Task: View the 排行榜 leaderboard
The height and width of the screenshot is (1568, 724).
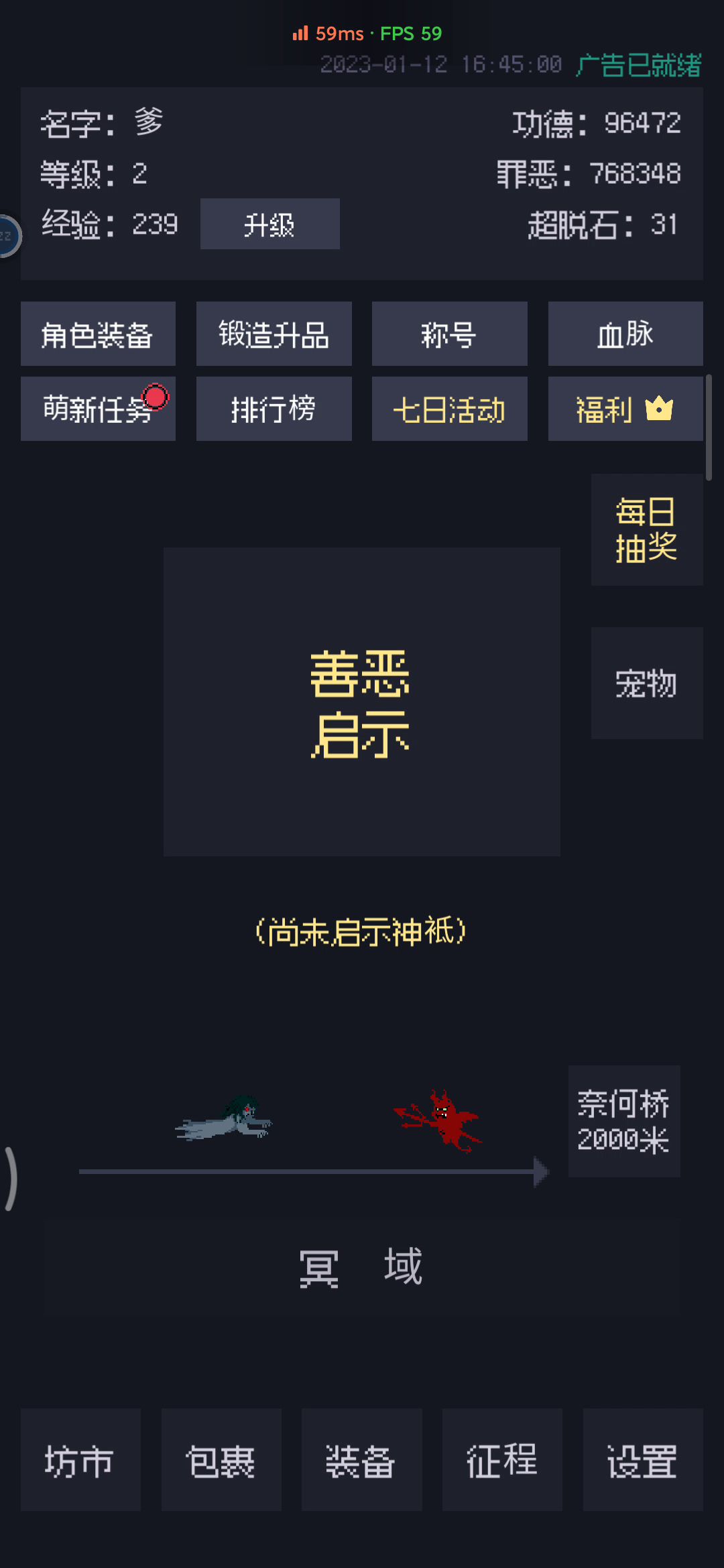Action: [274, 409]
